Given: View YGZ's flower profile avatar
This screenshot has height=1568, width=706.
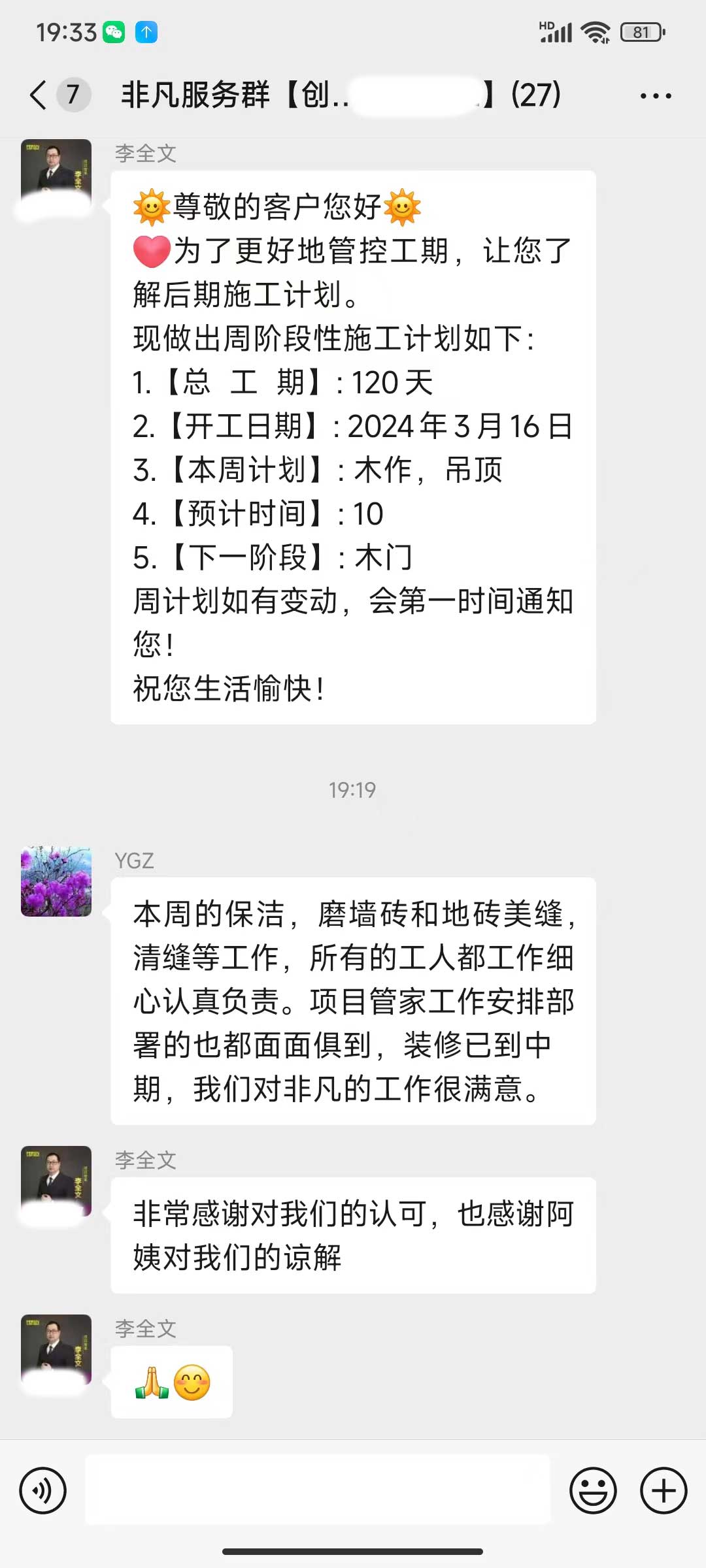Looking at the screenshot, I should click(56, 881).
